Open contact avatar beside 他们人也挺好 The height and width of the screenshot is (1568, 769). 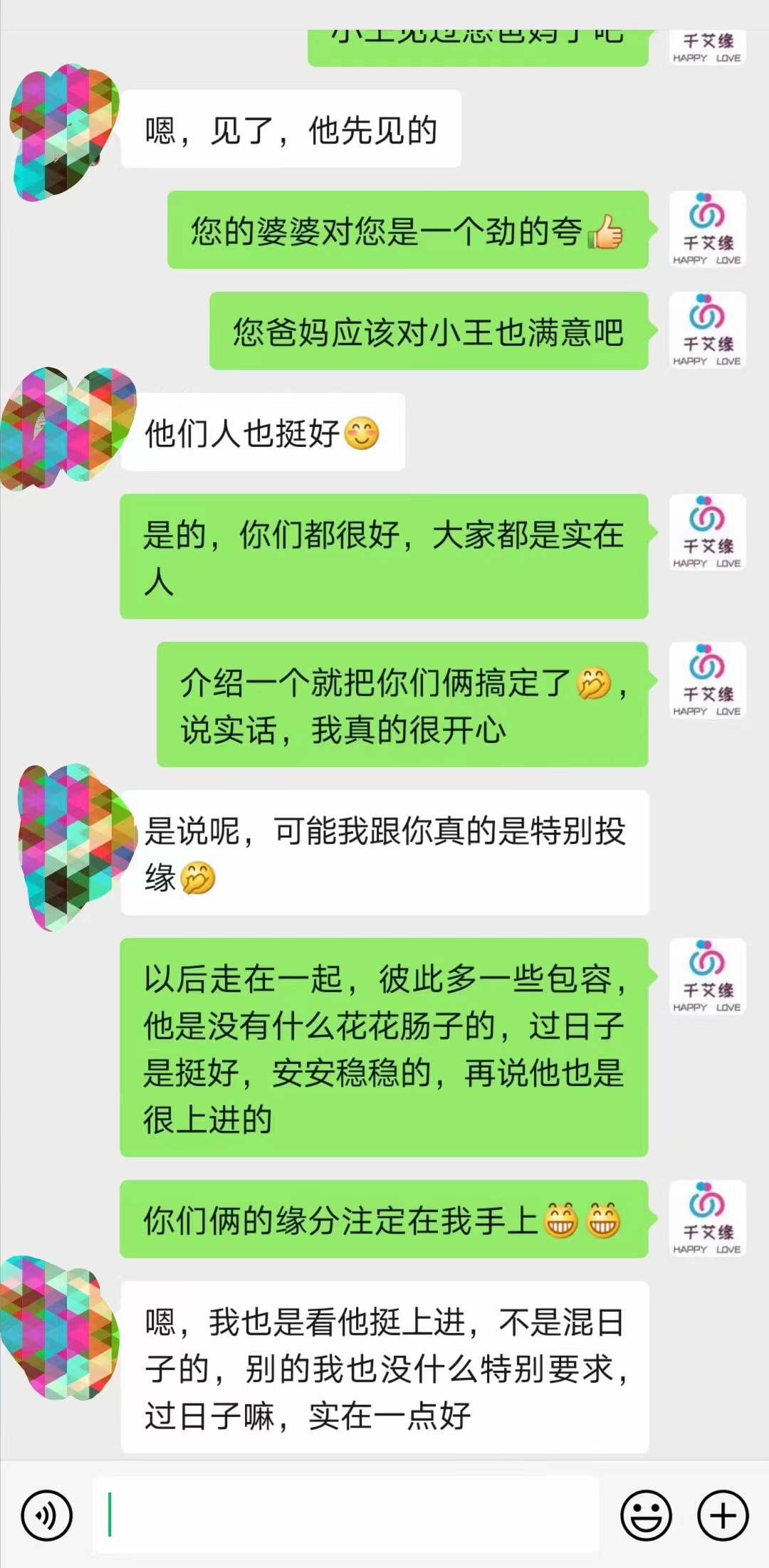68,428
